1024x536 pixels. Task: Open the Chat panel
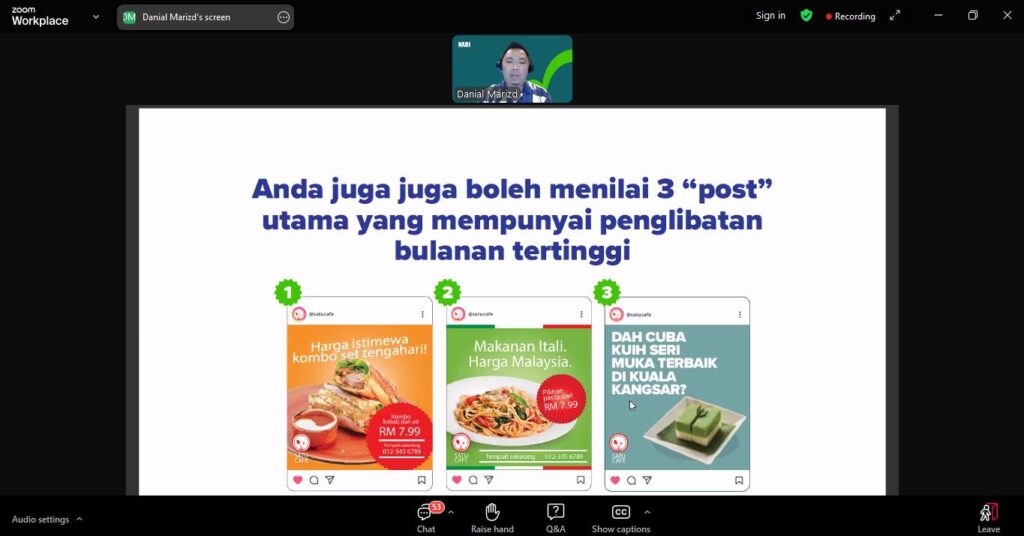426,516
